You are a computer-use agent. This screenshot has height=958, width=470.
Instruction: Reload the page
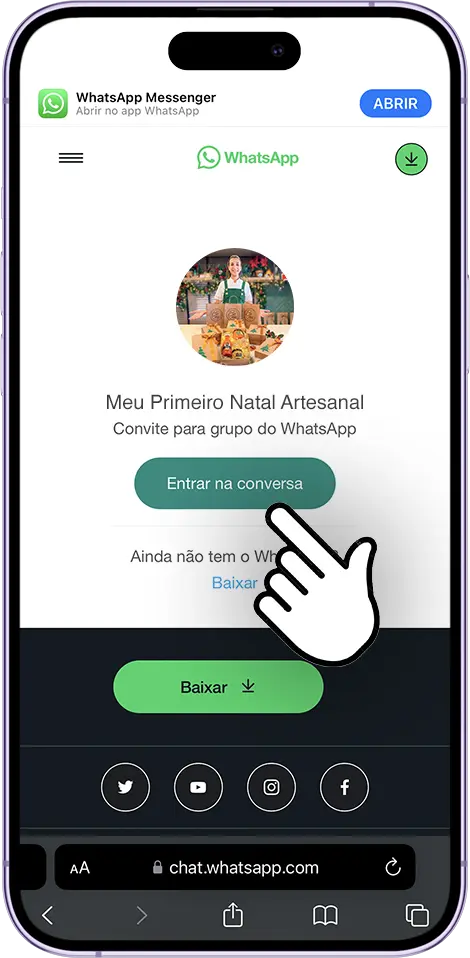[393, 867]
